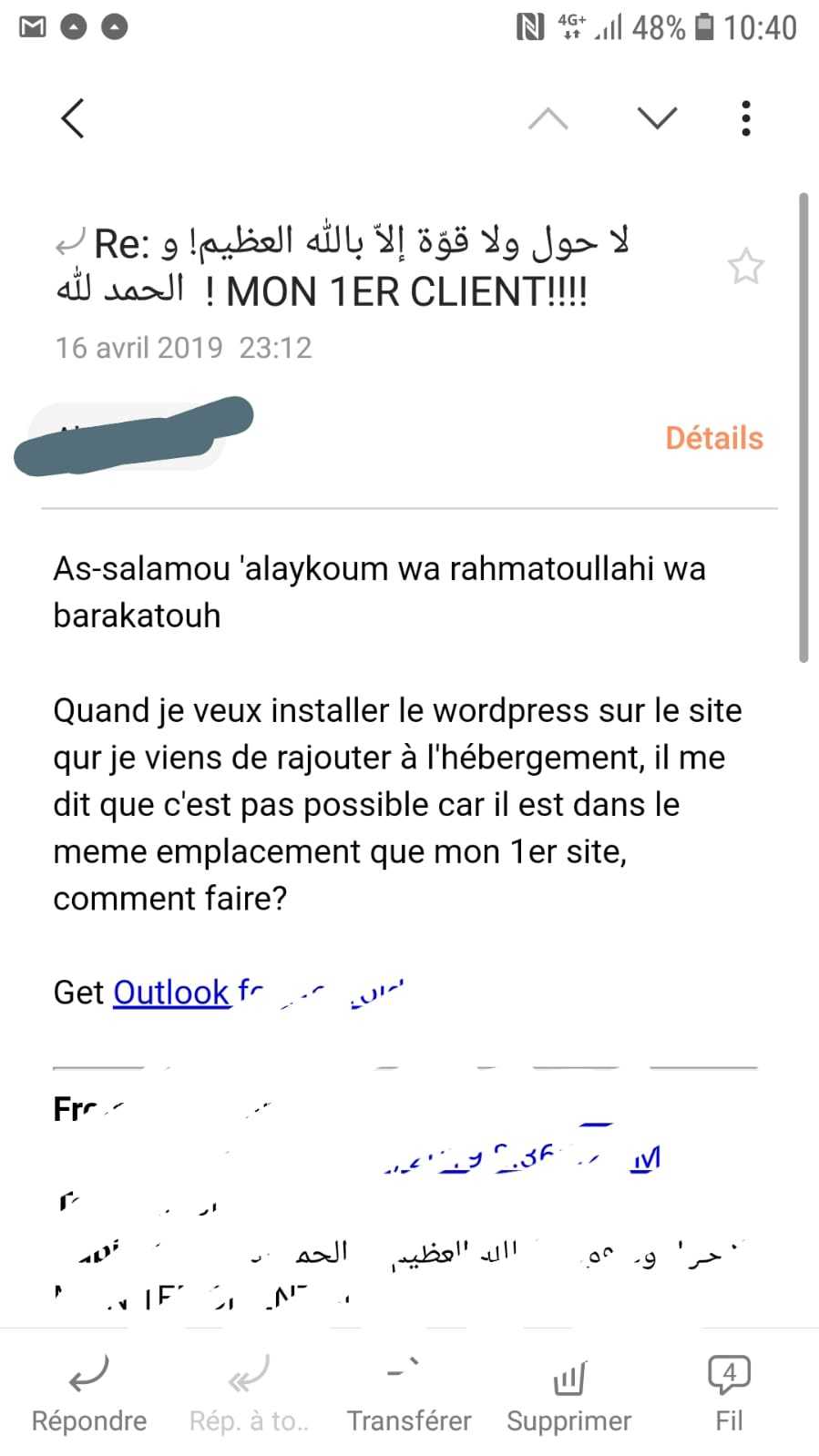The height and width of the screenshot is (1456, 819).
Task: Go back to the inbox
Action: [x=73, y=118]
